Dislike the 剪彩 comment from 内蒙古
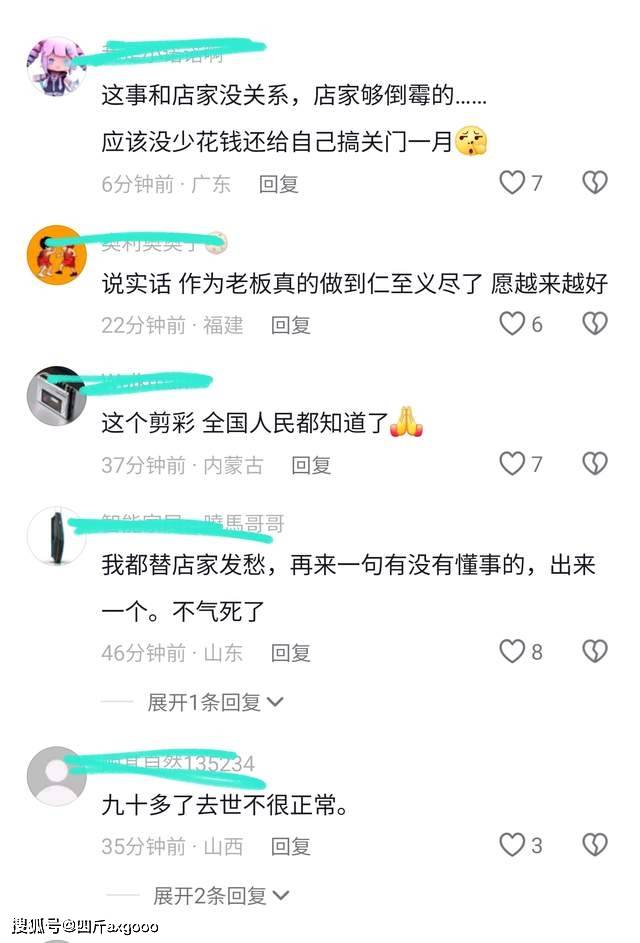 pos(595,463)
